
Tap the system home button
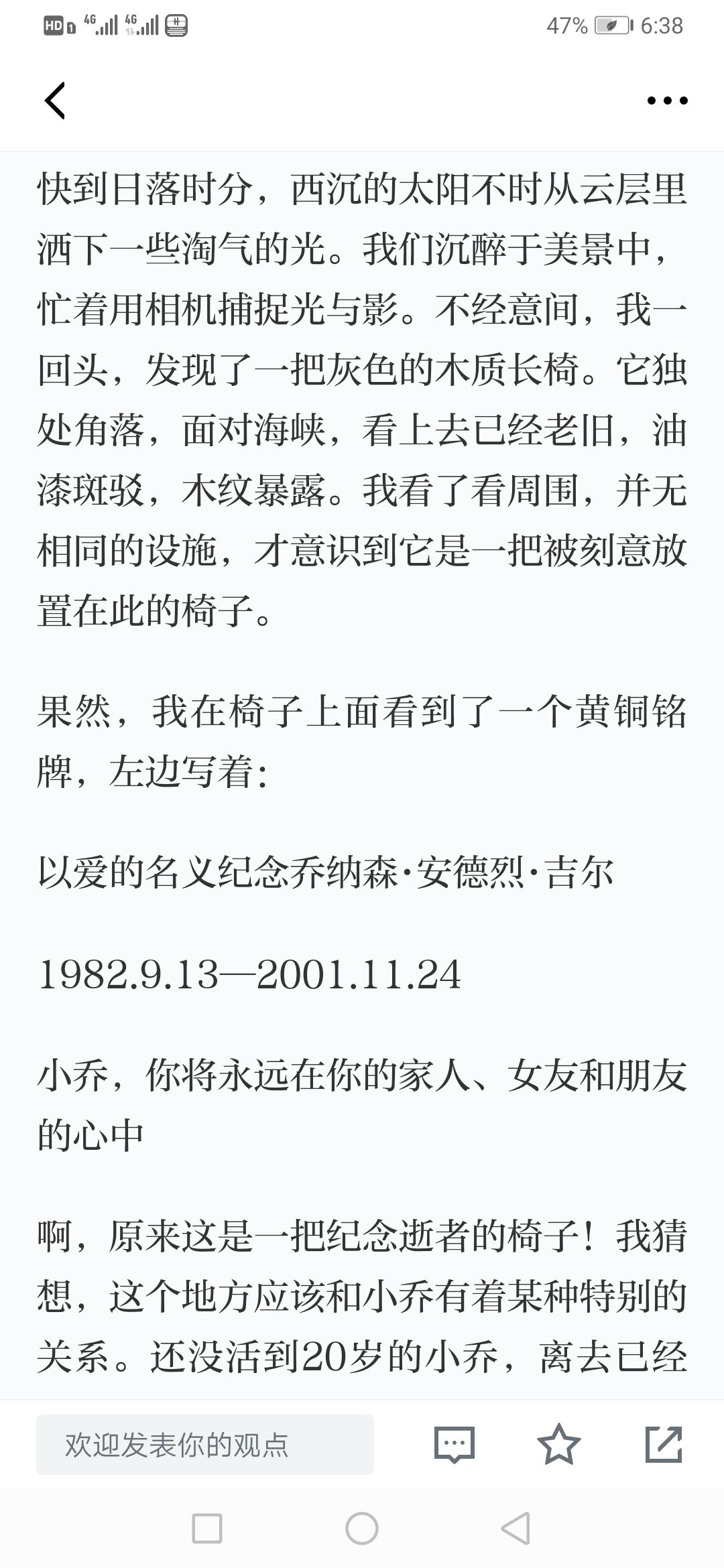click(362, 1529)
